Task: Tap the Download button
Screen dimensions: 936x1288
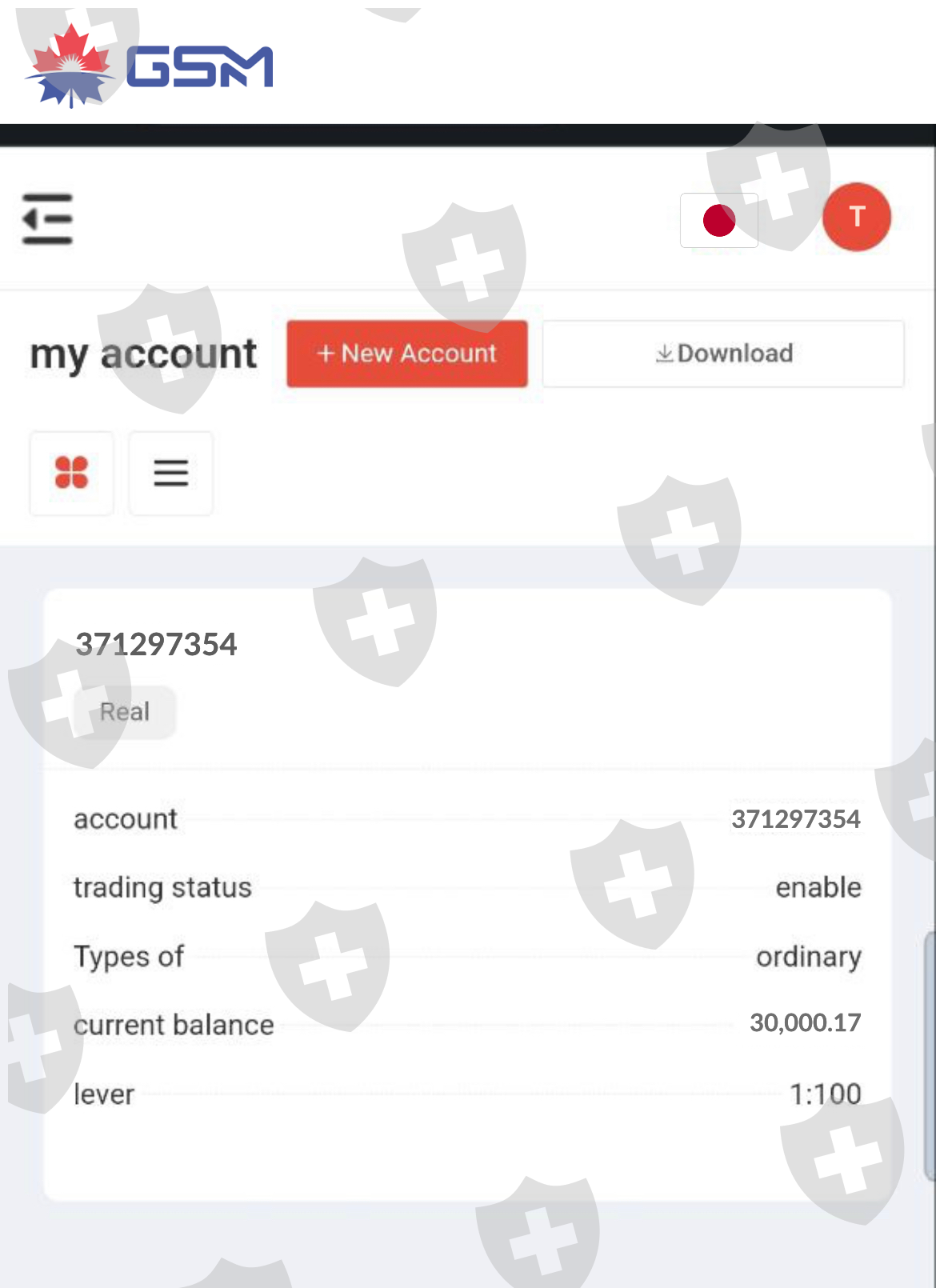Action: [x=723, y=354]
